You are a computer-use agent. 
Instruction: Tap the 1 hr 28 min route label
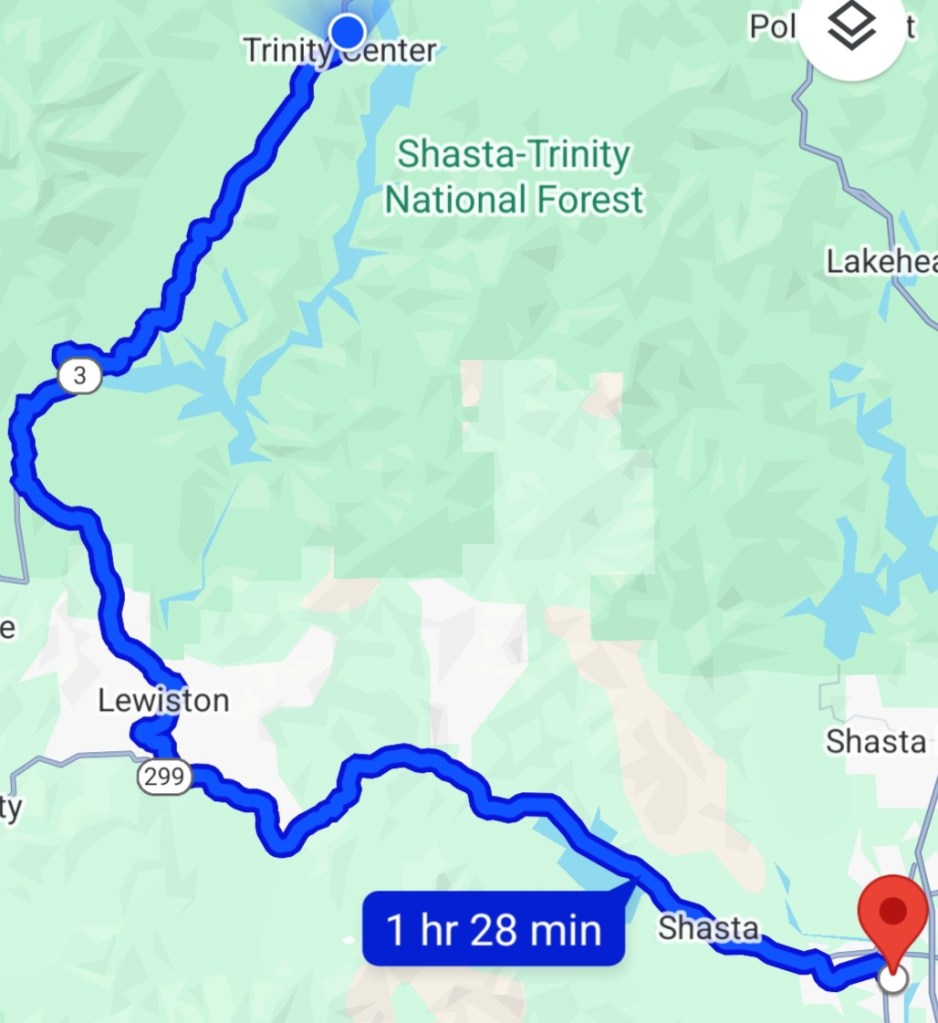tap(494, 930)
